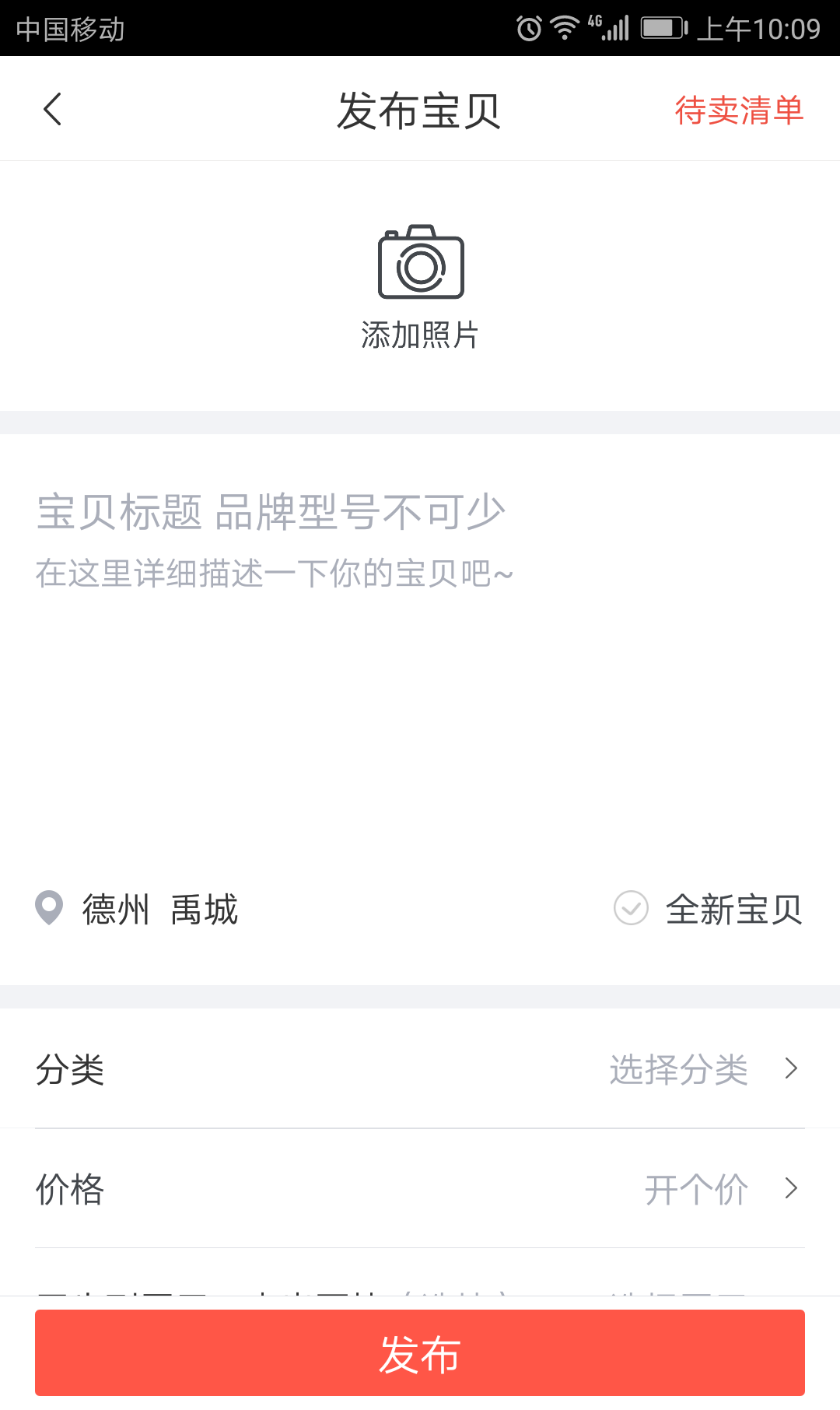
Task: Open the 开个价 price selector
Action: click(696, 1189)
